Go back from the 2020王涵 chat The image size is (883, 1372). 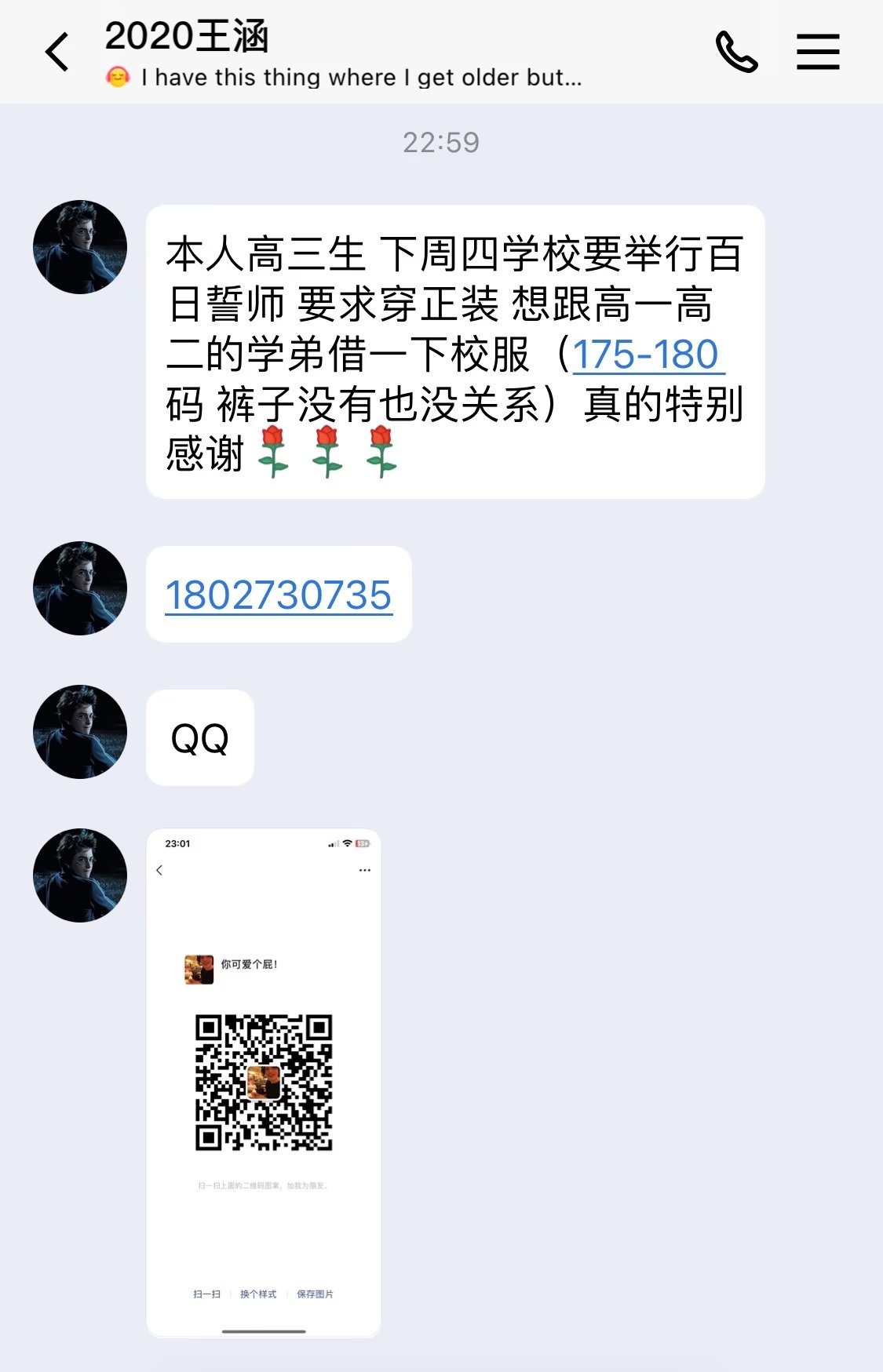click(57, 53)
